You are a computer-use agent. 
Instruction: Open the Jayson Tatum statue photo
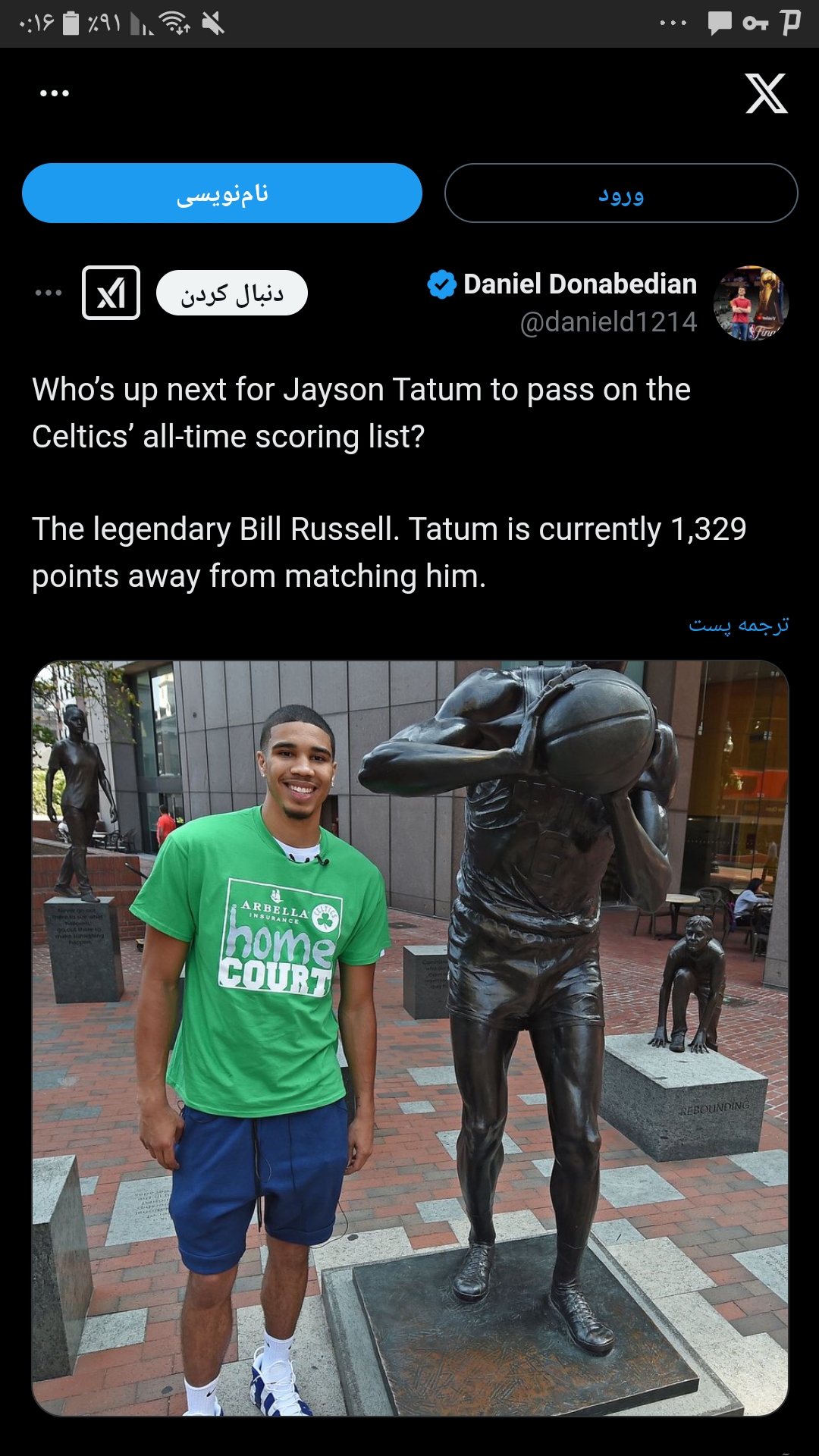click(410, 1038)
